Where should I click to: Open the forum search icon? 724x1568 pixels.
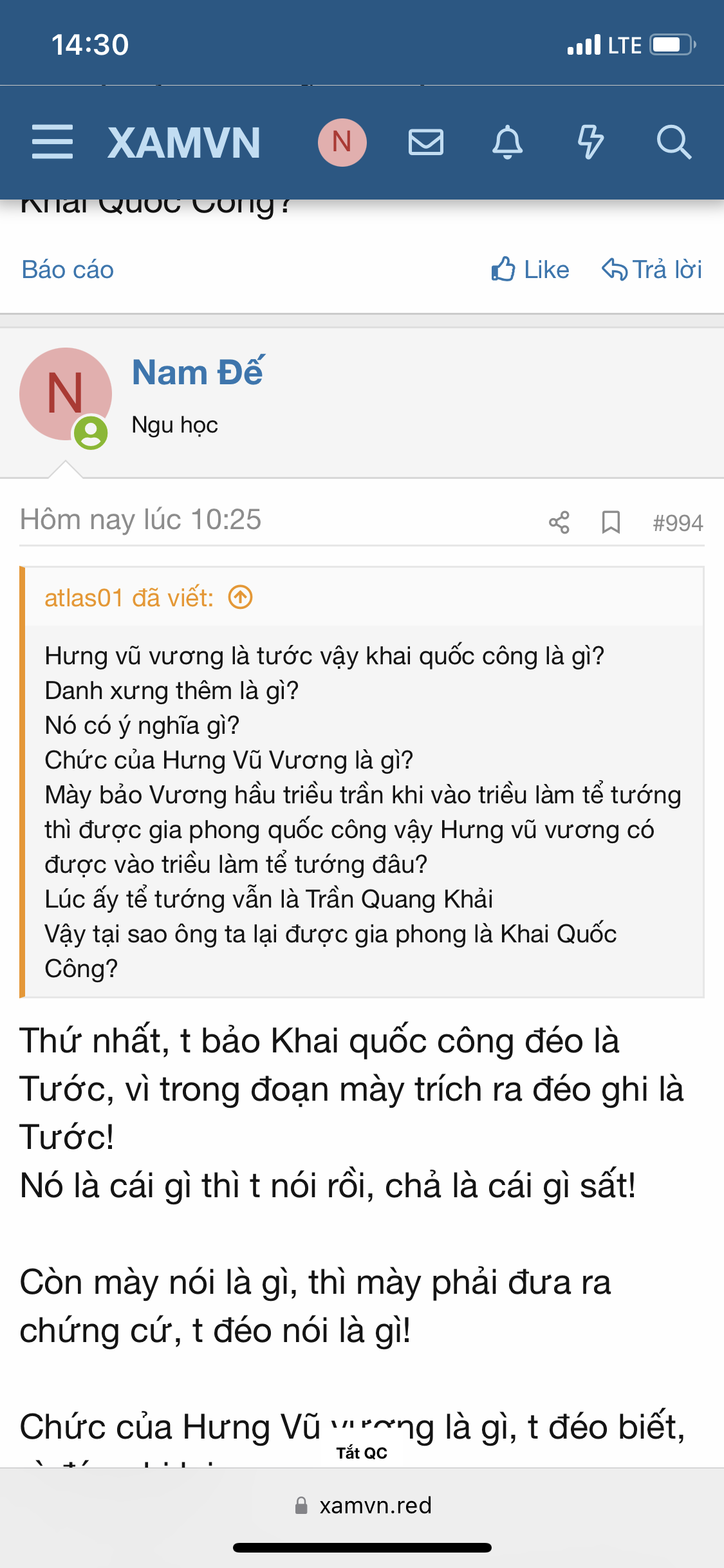[673, 143]
